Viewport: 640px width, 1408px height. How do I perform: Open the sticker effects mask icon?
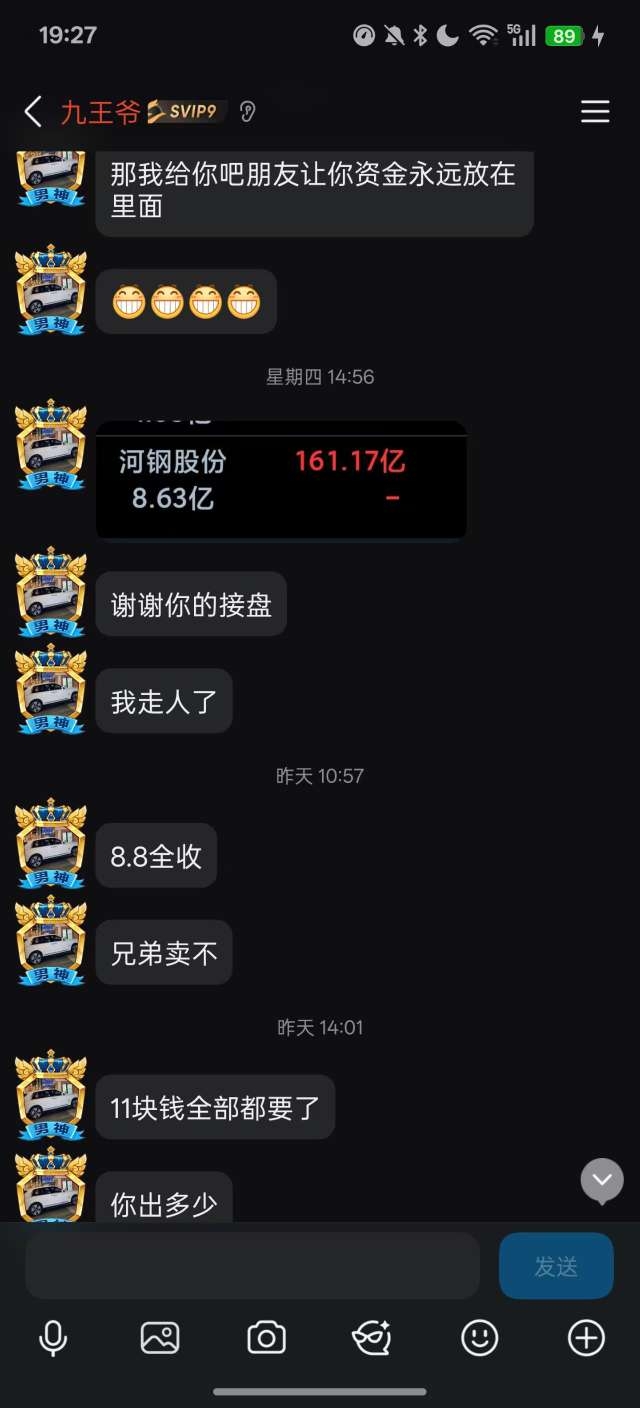pos(372,1337)
